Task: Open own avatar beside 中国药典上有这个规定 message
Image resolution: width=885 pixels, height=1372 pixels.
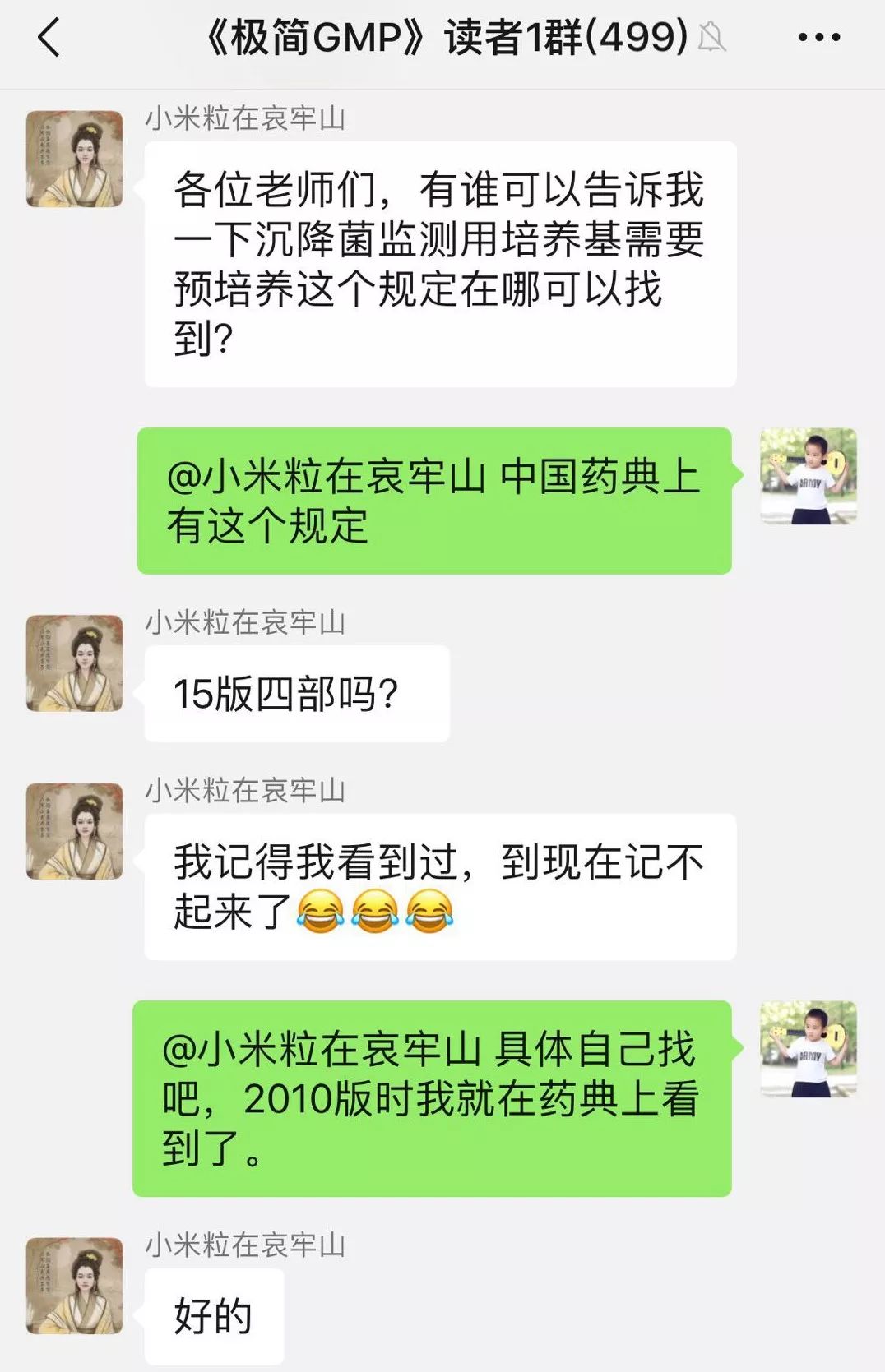Action: tap(808, 476)
